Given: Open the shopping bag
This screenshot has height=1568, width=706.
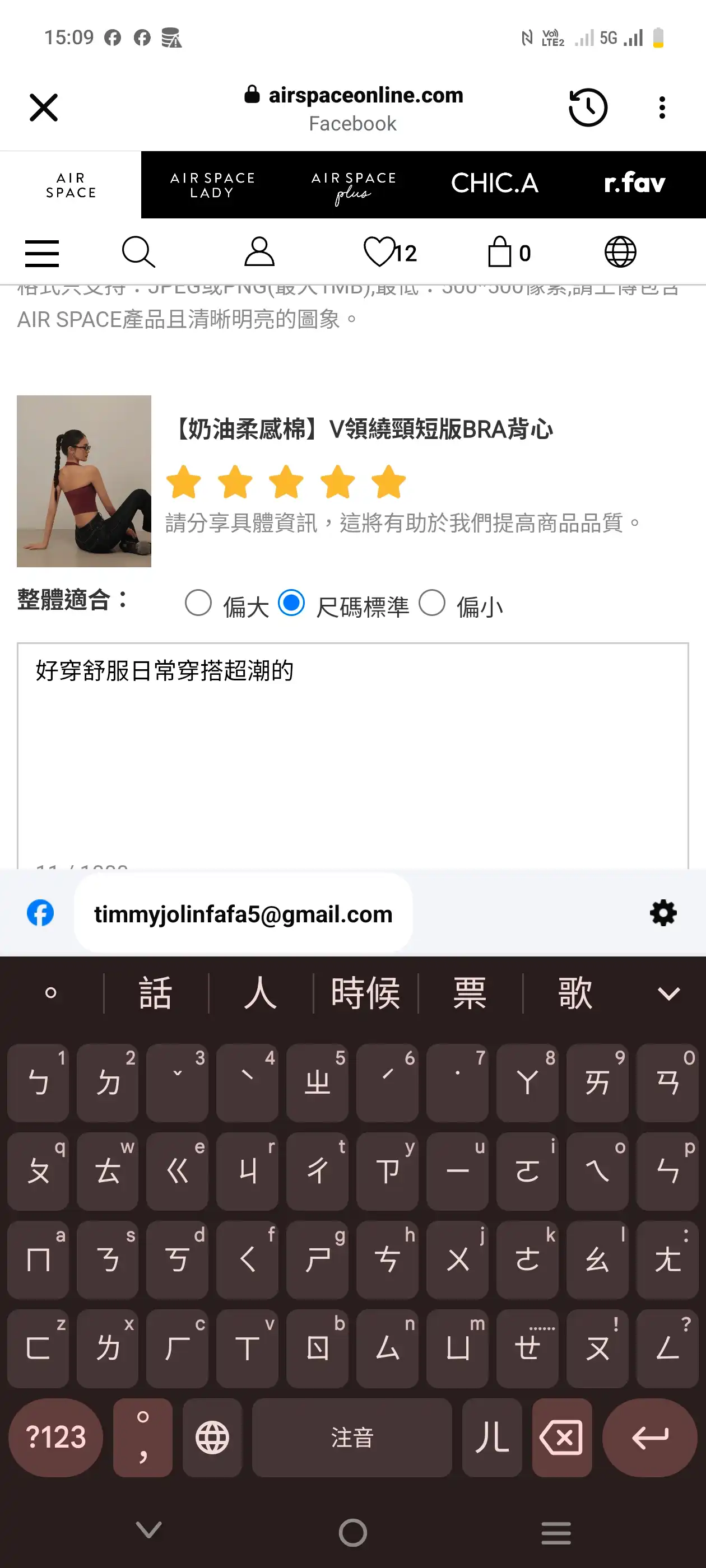Looking at the screenshot, I should 509,252.
